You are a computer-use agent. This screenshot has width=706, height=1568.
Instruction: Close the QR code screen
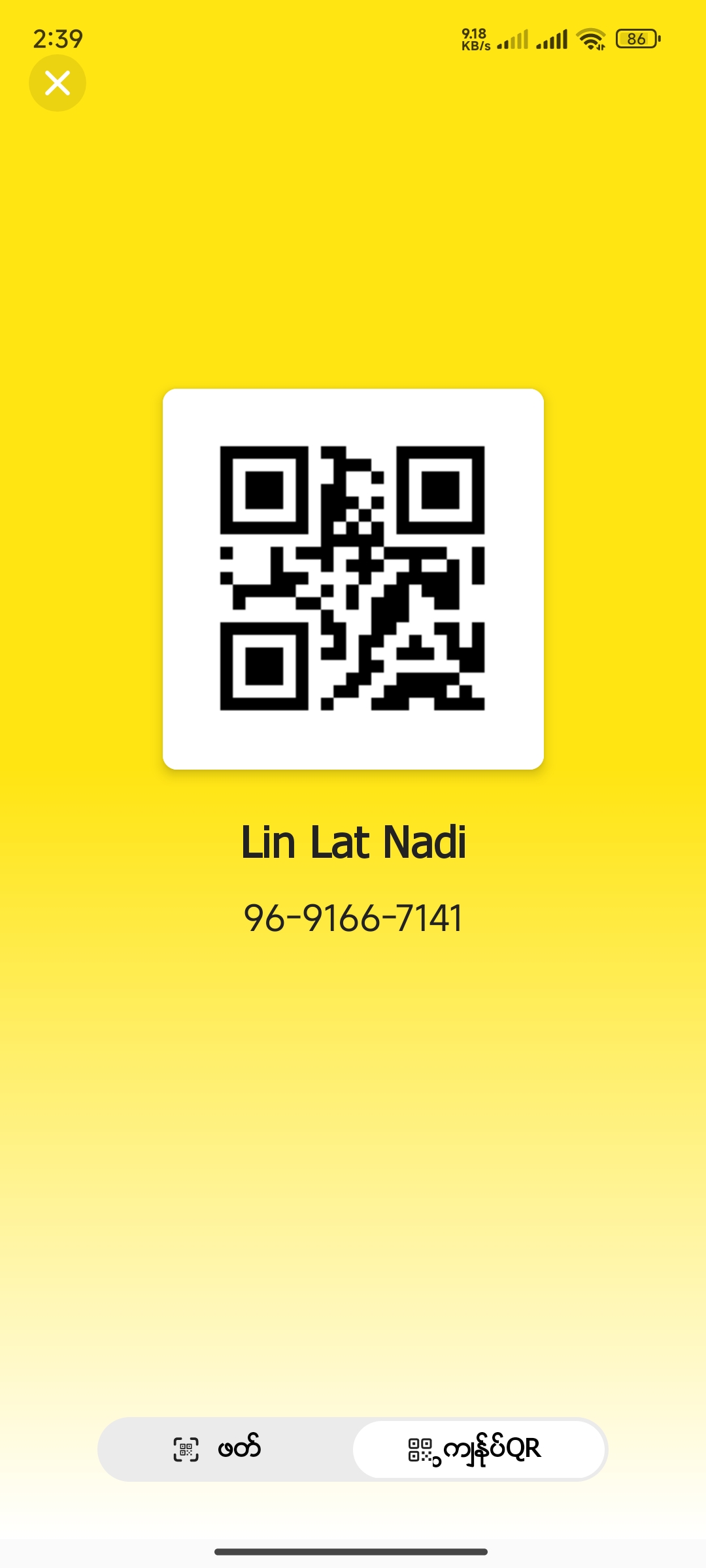coord(58,83)
